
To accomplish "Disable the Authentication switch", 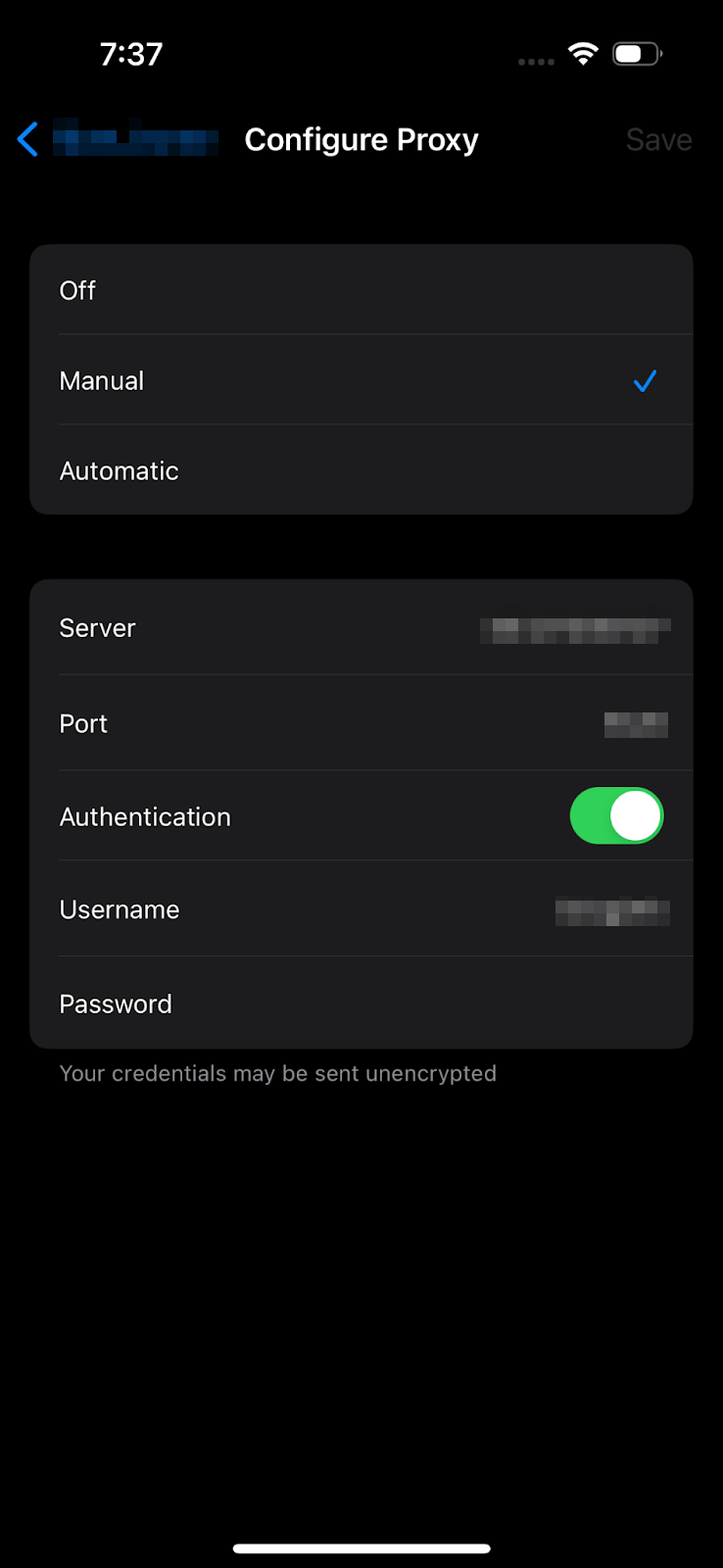I will 616,815.
